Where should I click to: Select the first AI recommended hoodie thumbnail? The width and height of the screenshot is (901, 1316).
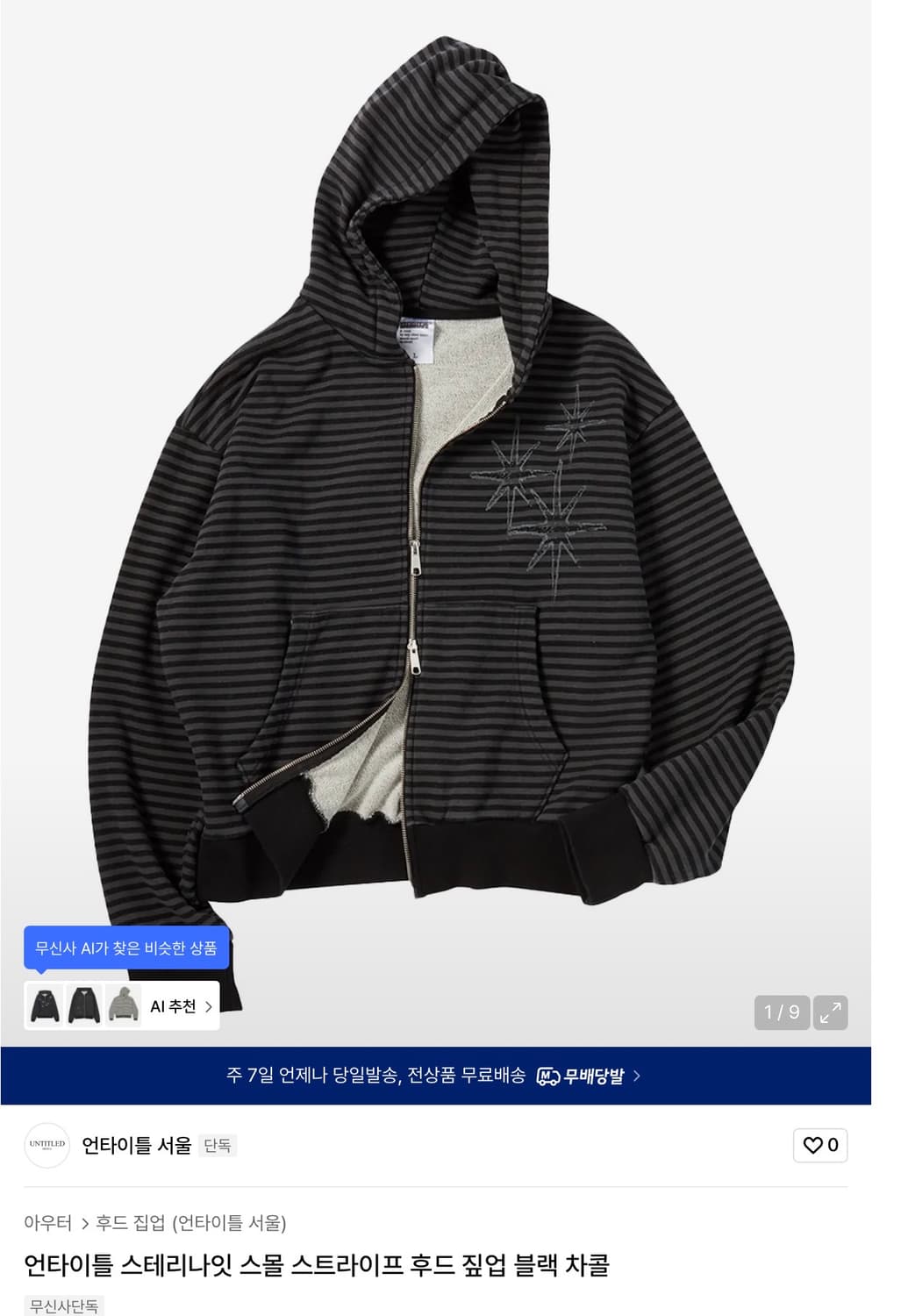(44, 1006)
